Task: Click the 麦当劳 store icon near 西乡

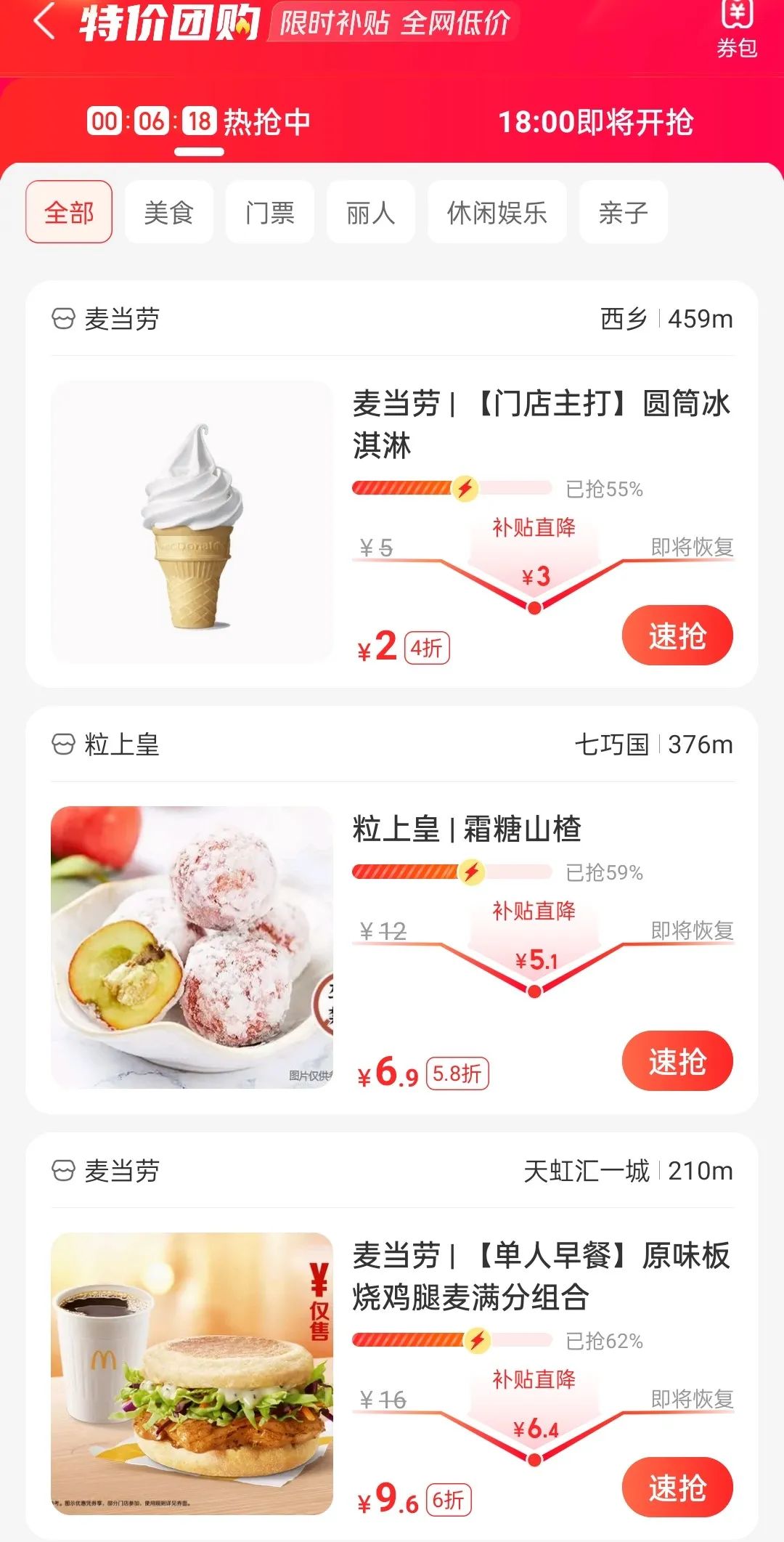Action: (62, 318)
